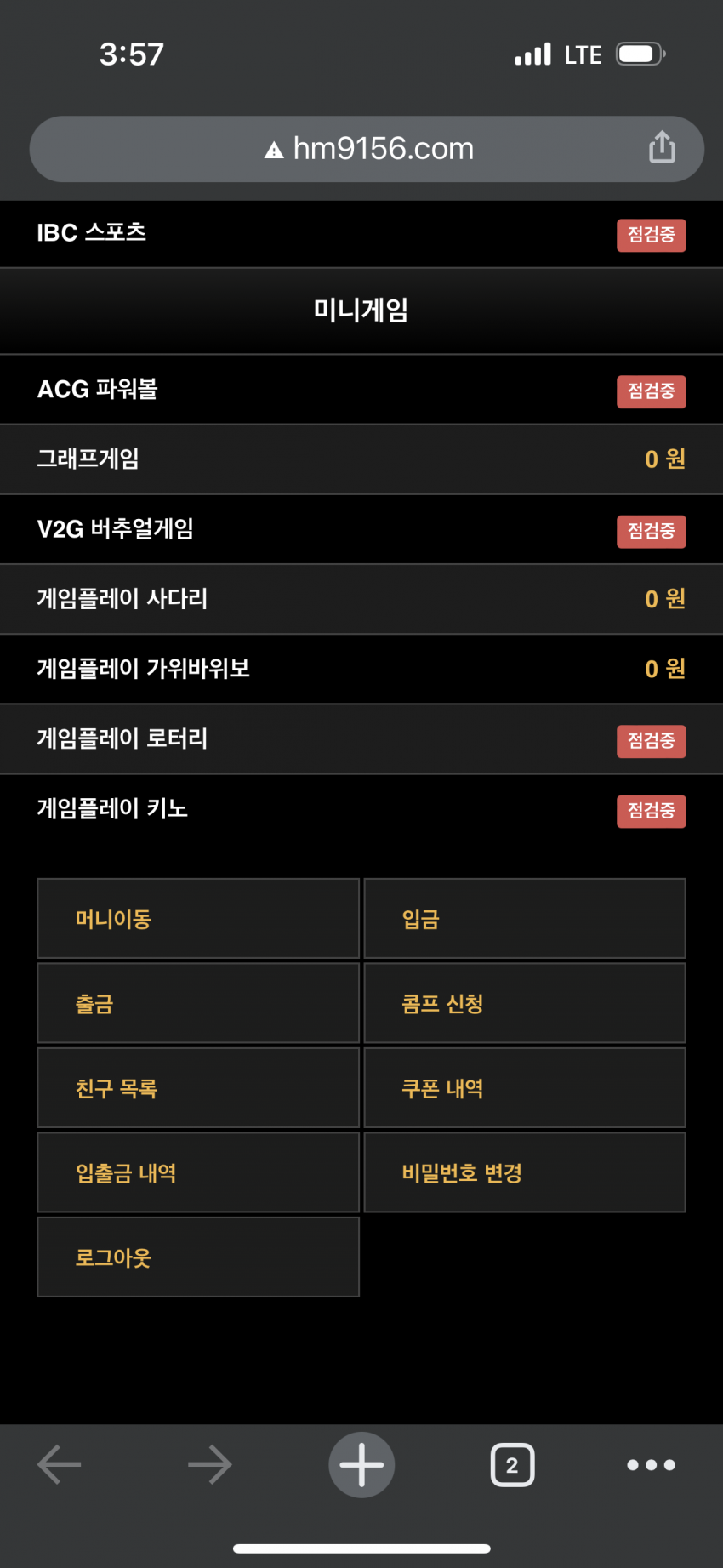Screen dimensions: 723x1568
Task: Open the 그래프게임 row
Action: pyautogui.click(x=361, y=459)
